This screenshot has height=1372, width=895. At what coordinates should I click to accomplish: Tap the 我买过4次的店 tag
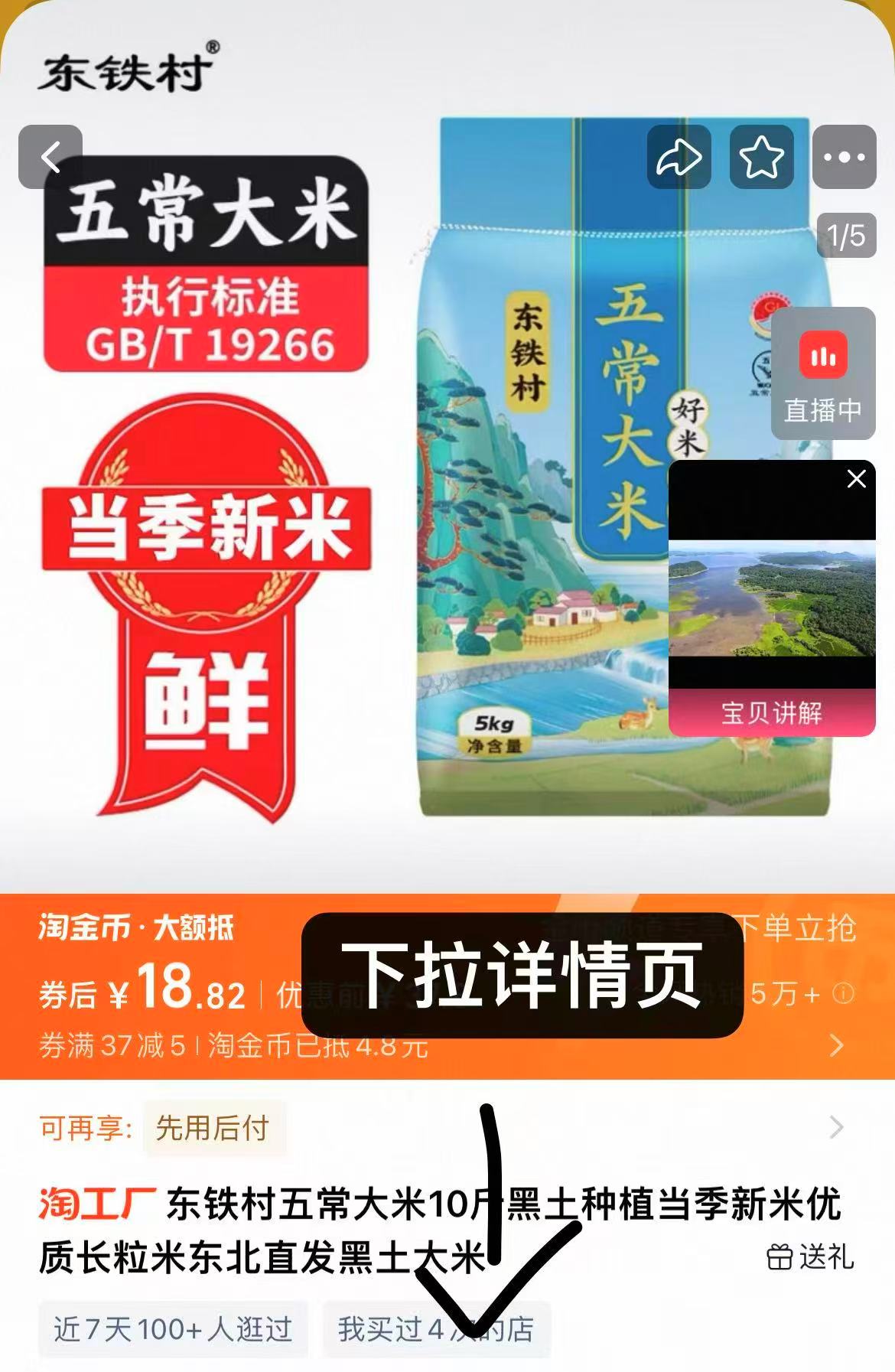coord(436,1329)
